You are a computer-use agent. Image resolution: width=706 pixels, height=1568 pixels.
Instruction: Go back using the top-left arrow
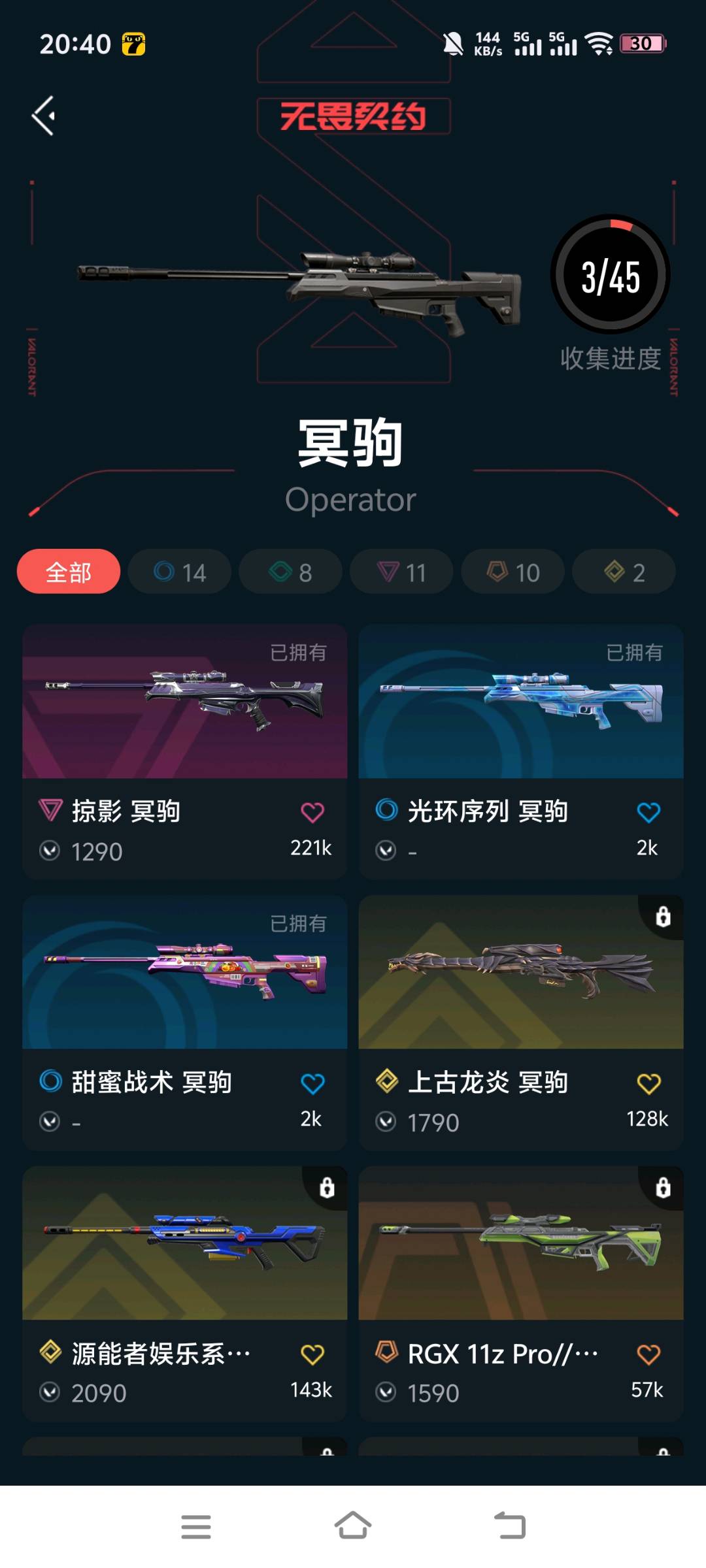tap(44, 116)
